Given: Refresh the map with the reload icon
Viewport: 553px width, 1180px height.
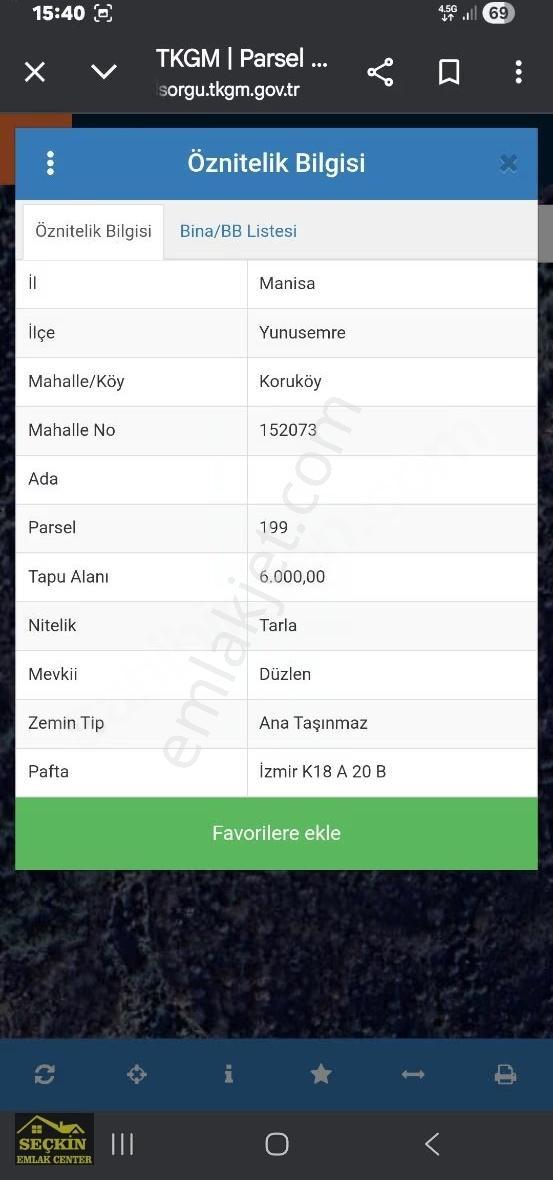Looking at the screenshot, I should pyautogui.click(x=44, y=1075).
